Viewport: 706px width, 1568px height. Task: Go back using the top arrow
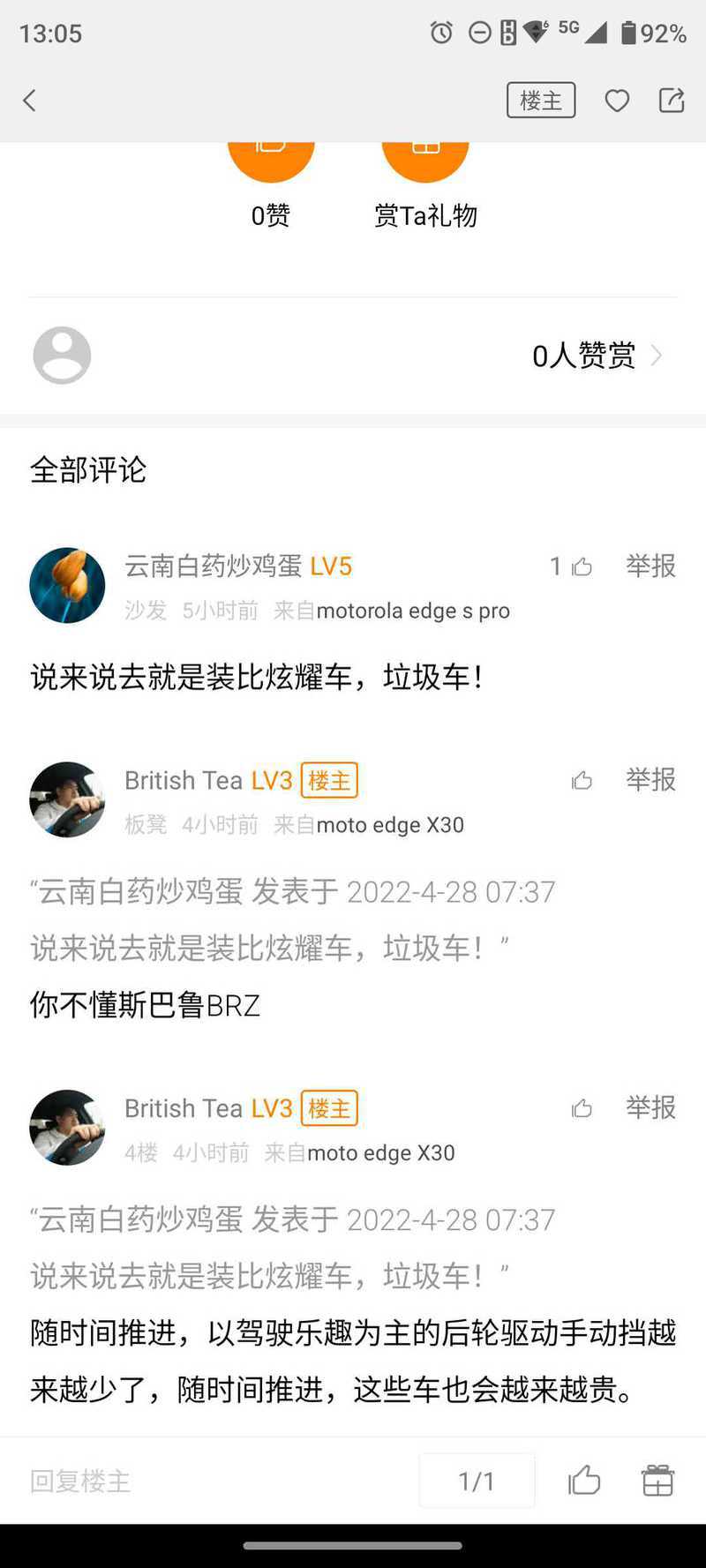[x=30, y=101]
